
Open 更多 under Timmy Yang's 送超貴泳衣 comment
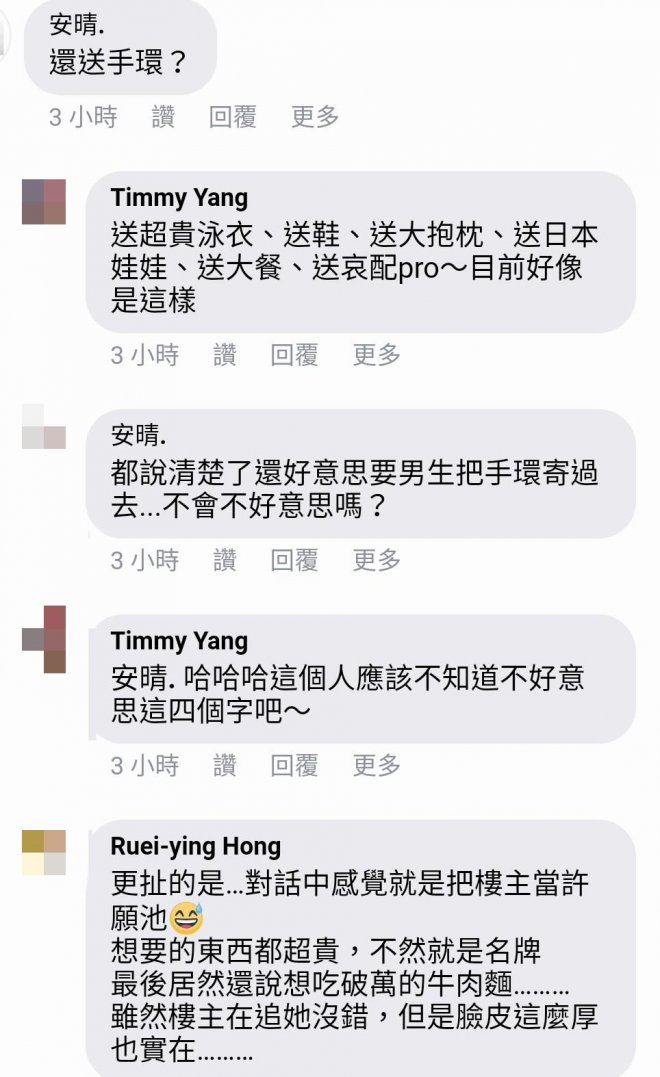click(x=377, y=355)
